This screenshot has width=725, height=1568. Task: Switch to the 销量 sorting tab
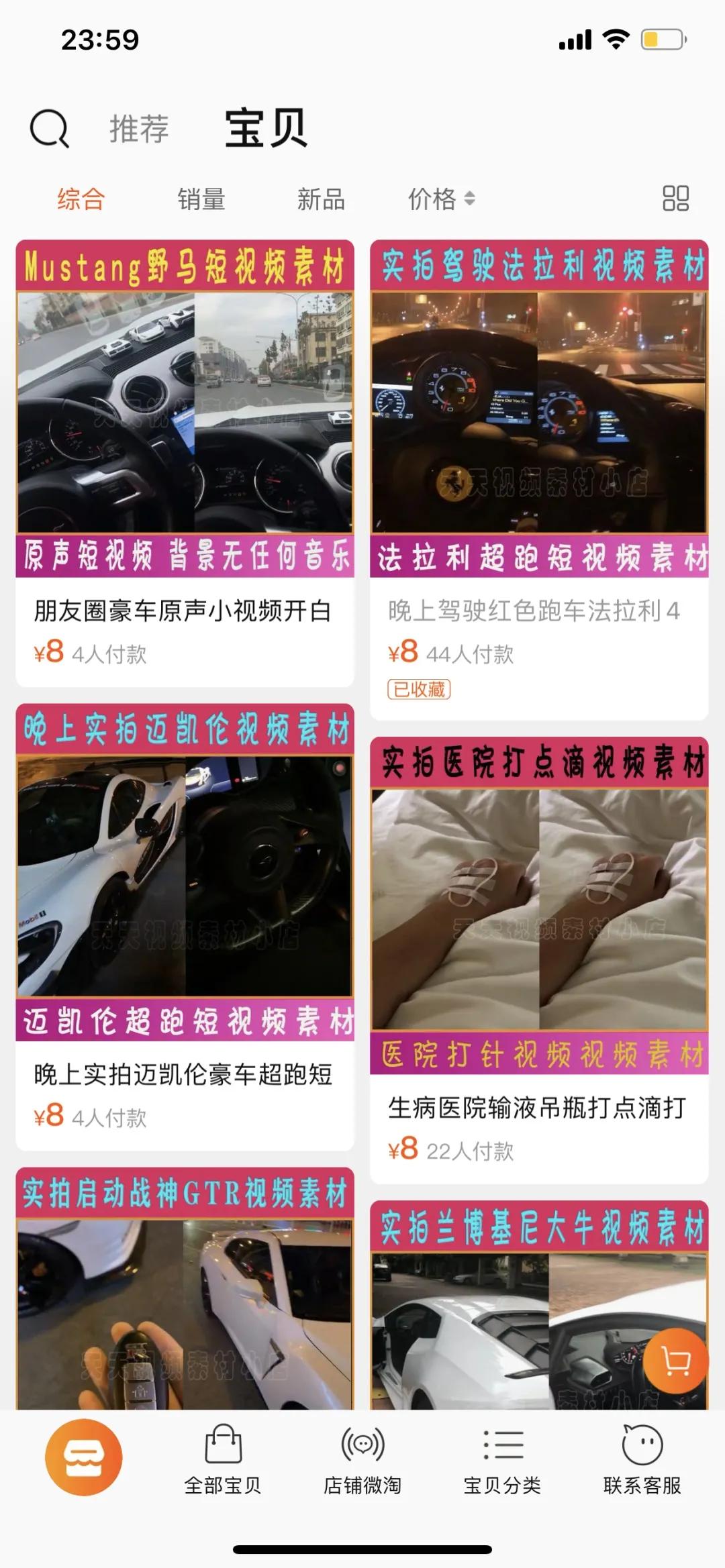point(201,198)
